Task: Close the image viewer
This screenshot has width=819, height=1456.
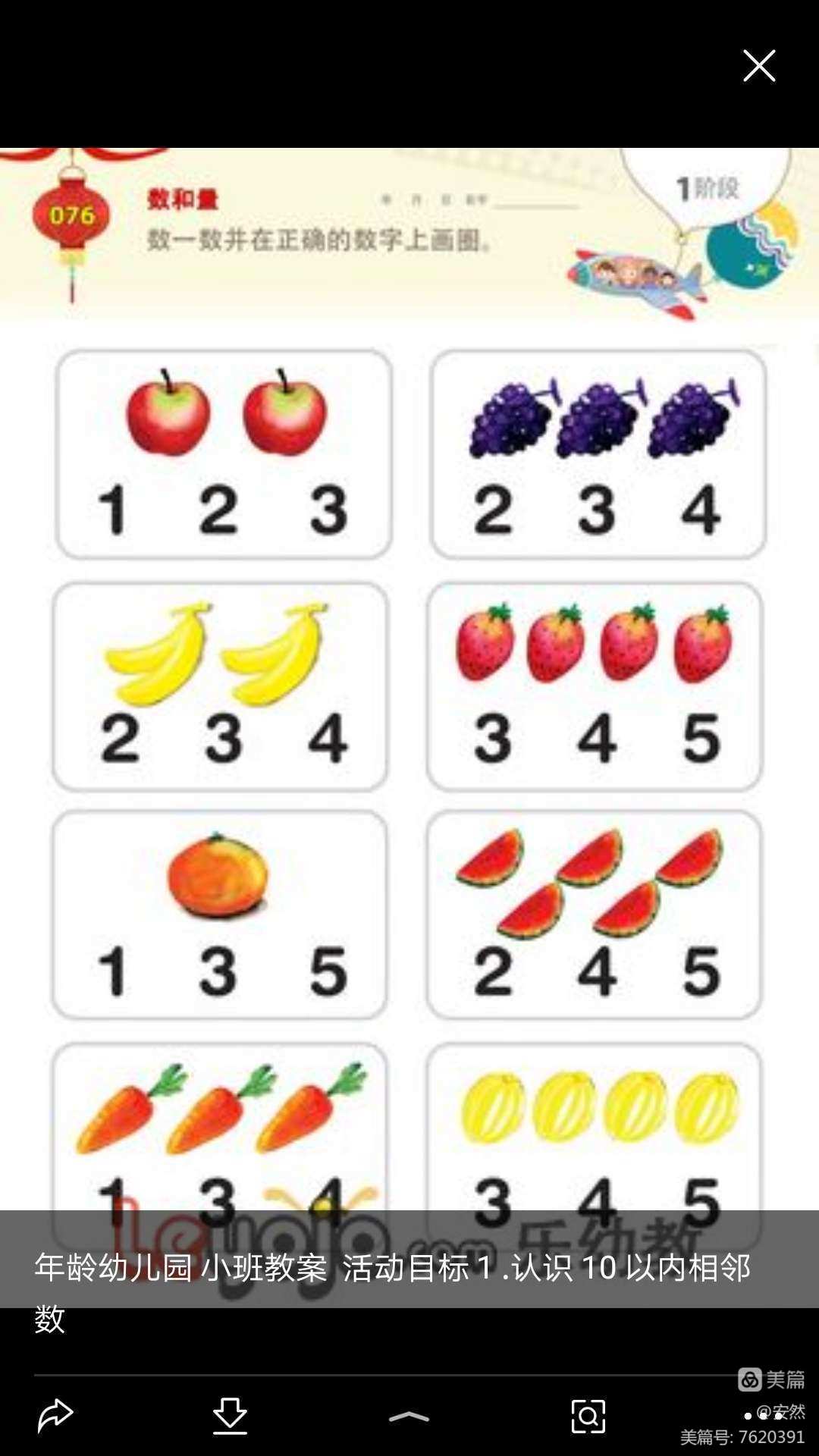Action: point(758,66)
